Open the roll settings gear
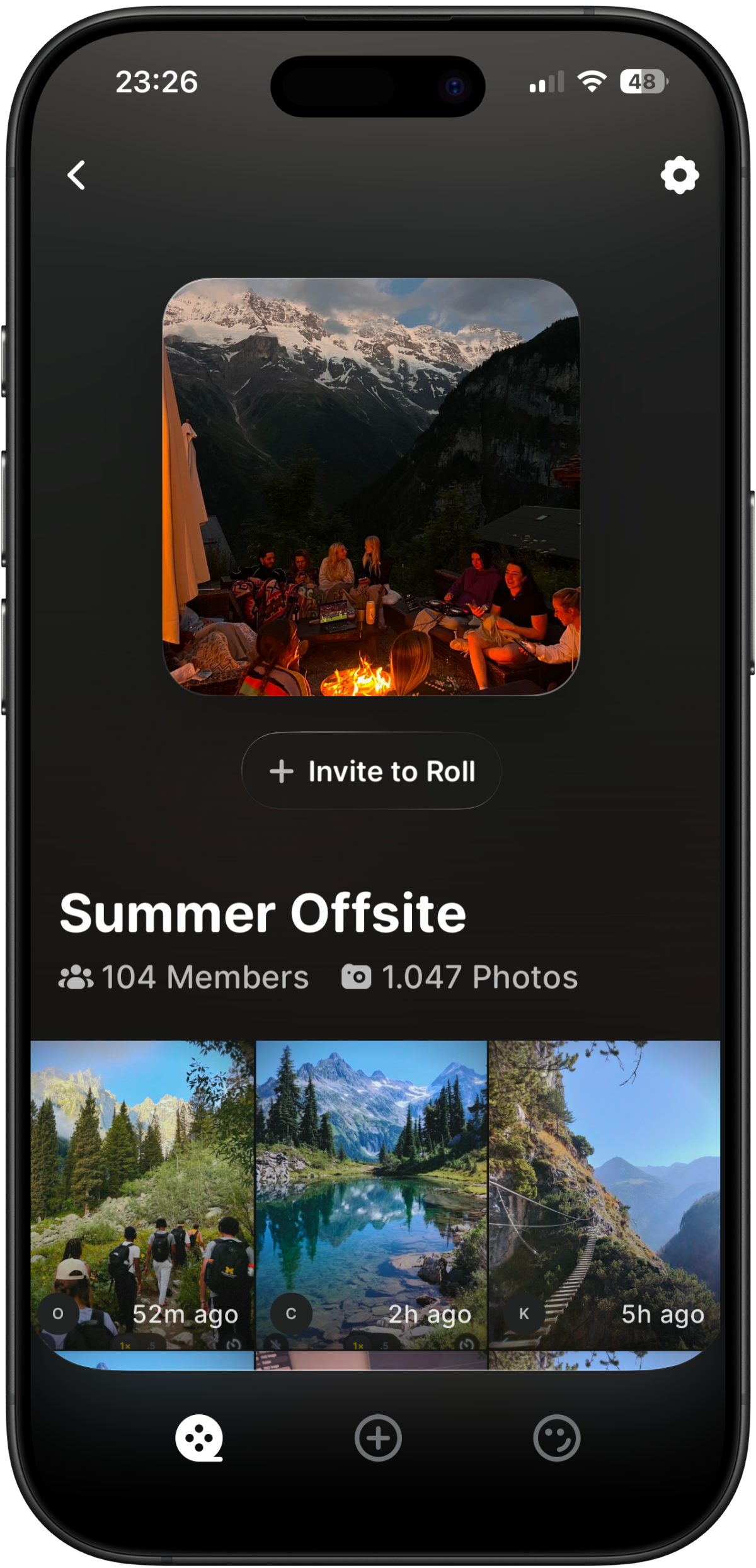Viewport: 756px width, 1568px height. (x=679, y=175)
